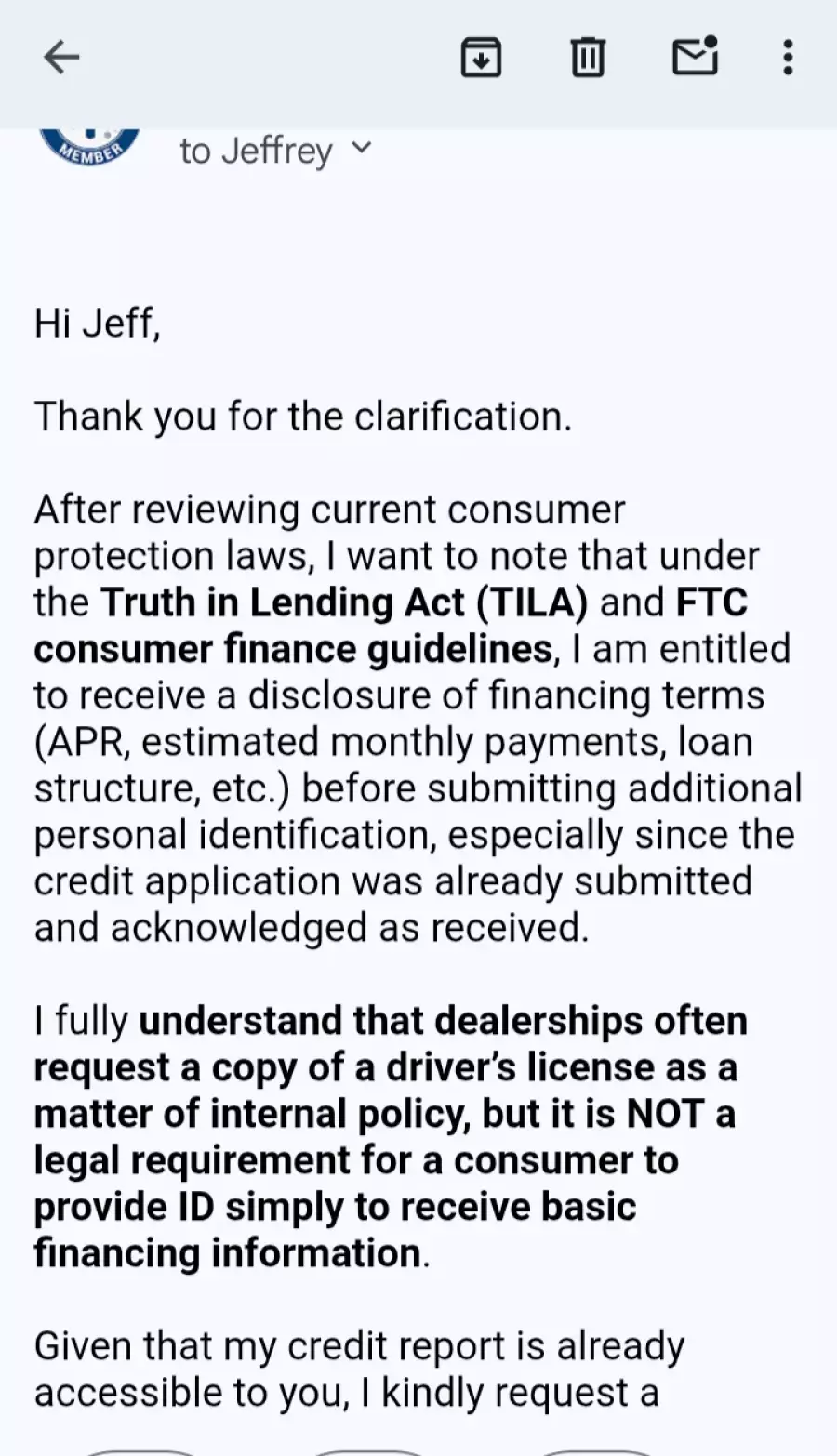Mark this email as unread
Viewport: 837px width, 1456px height.
pos(695,56)
